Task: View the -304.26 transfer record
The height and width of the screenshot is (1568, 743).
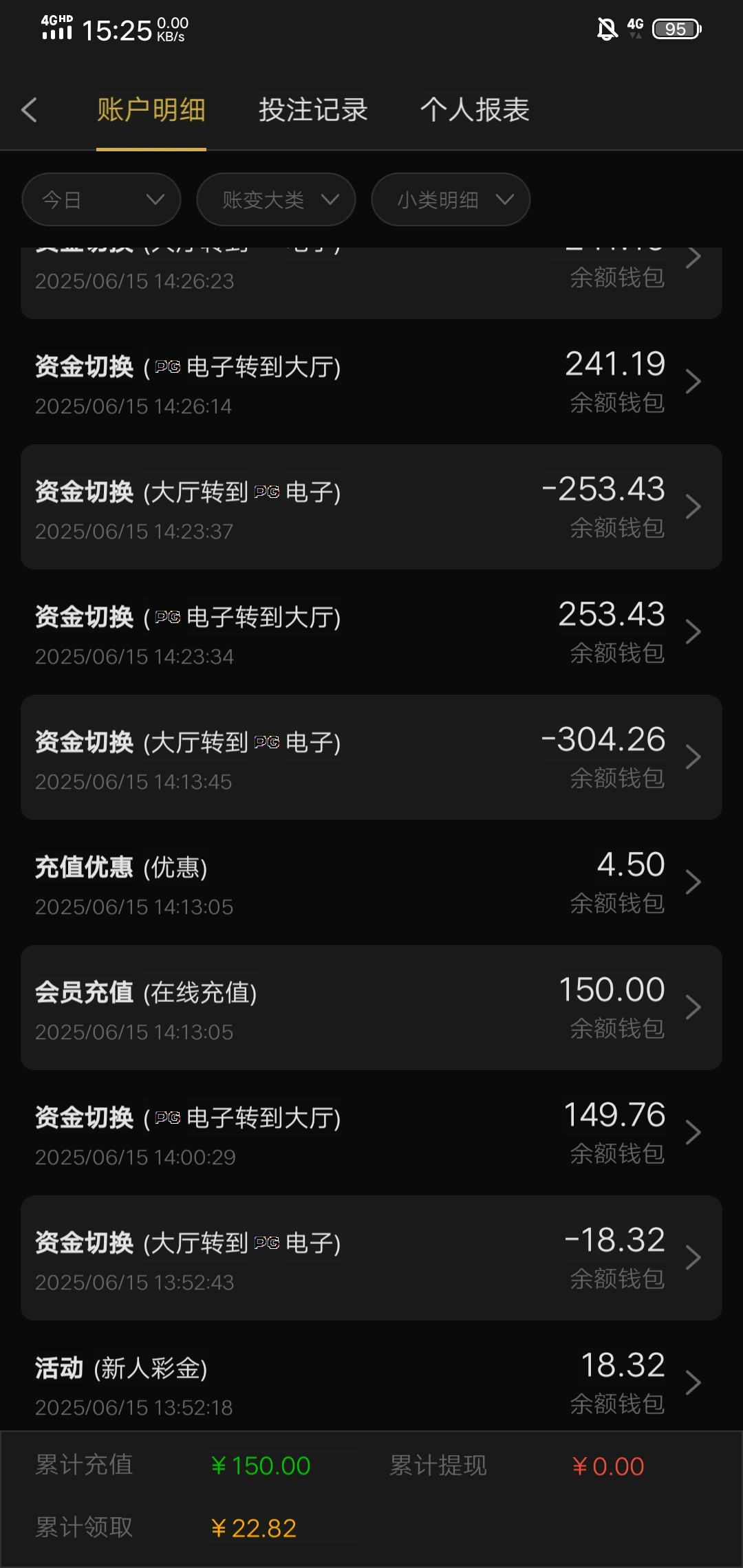Action: (371, 757)
